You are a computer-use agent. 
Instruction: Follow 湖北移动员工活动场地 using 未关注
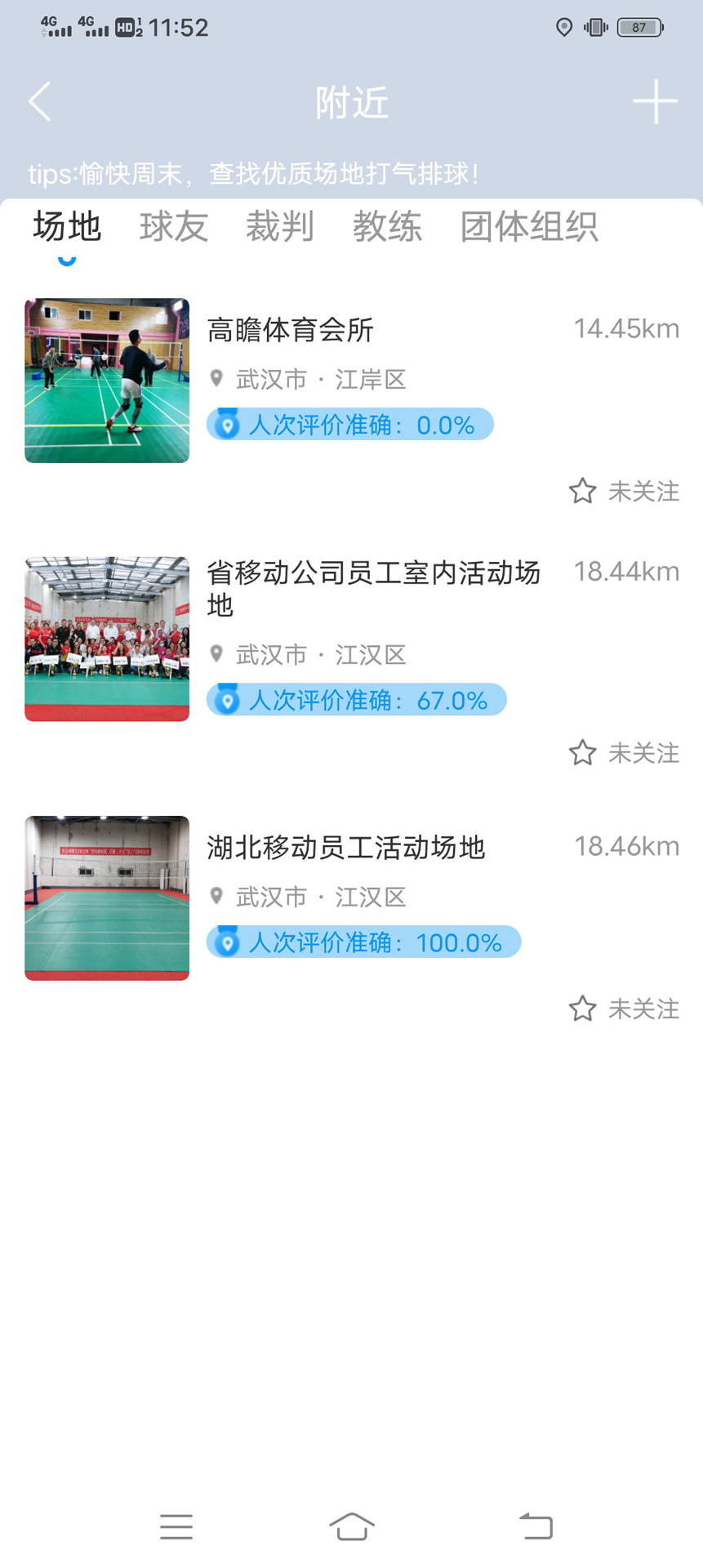624,1009
